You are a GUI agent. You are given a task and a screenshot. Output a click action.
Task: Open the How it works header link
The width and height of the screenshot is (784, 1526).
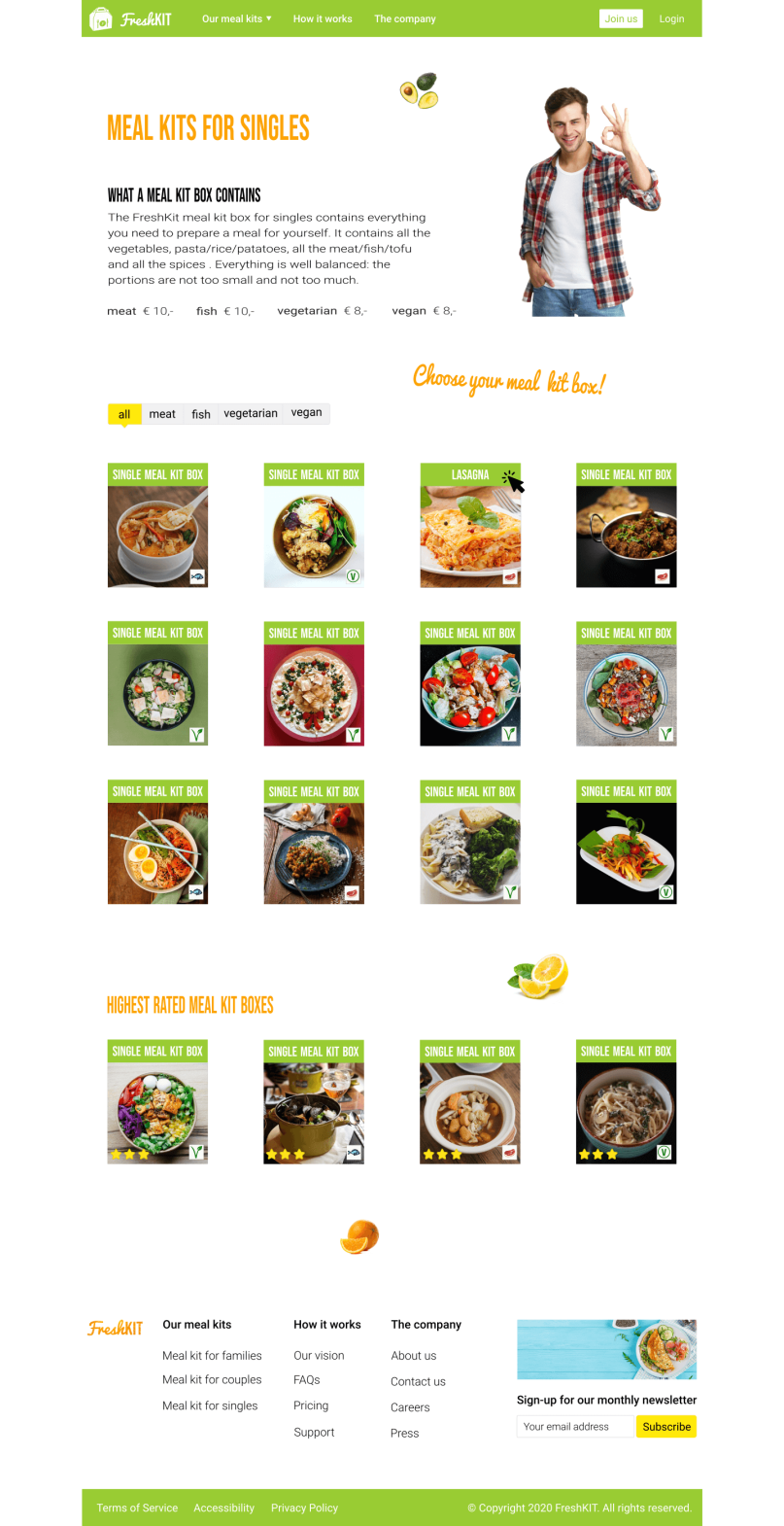(323, 18)
